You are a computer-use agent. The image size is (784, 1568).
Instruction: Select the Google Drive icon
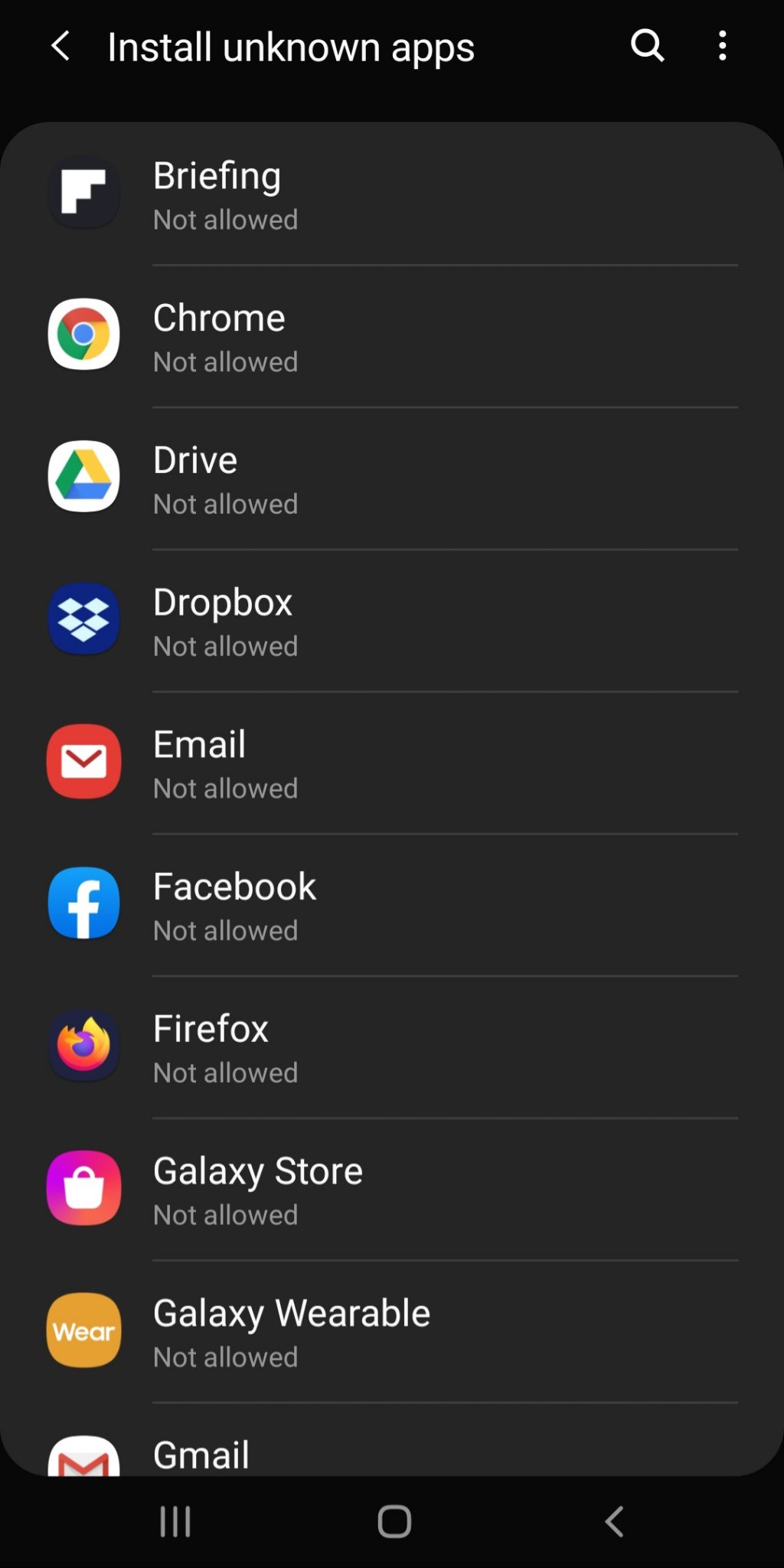(83, 476)
